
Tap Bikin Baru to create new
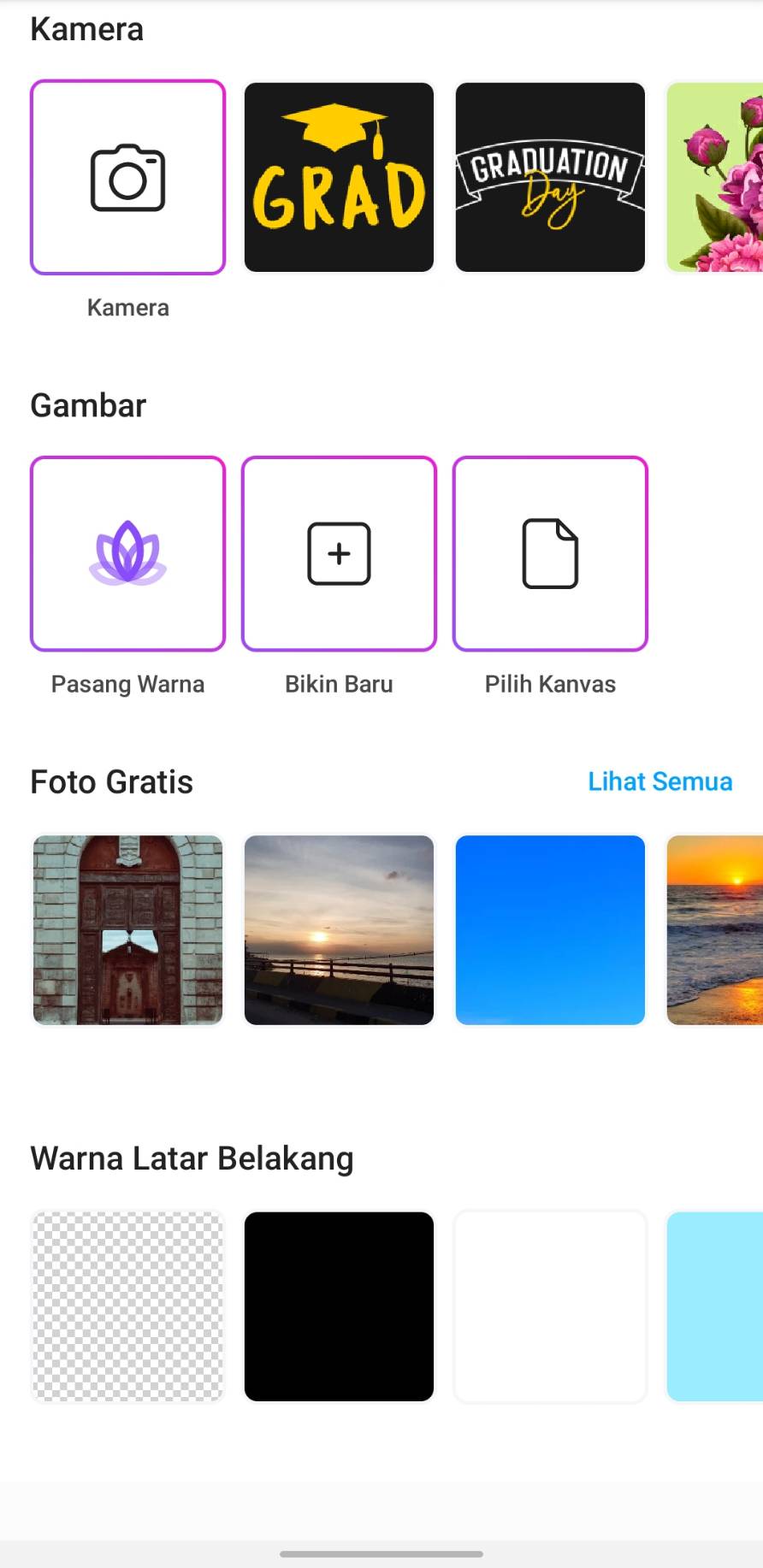click(x=339, y=553)
